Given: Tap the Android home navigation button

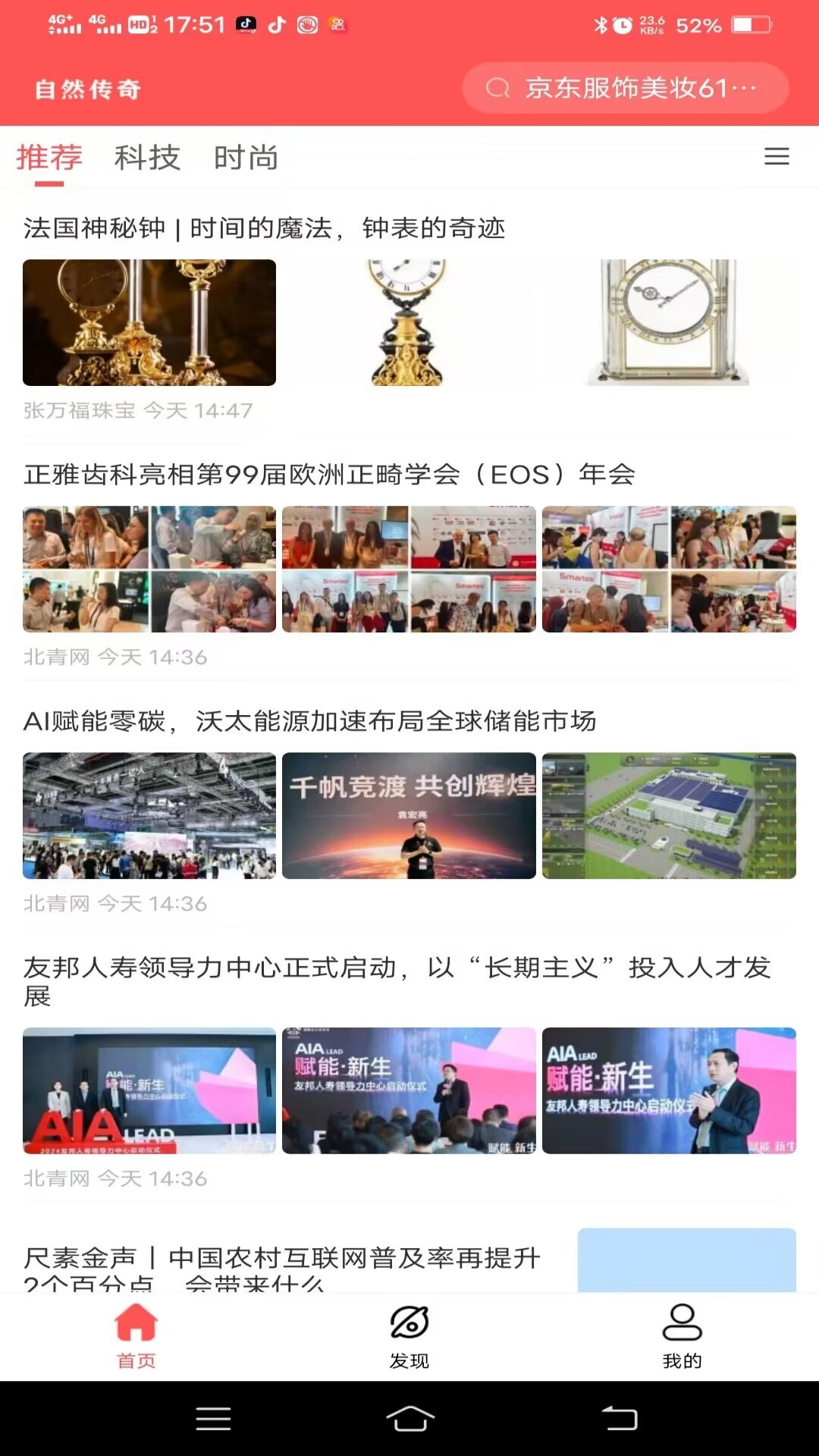Looking at the screenshot, I should coord(409,1418).
